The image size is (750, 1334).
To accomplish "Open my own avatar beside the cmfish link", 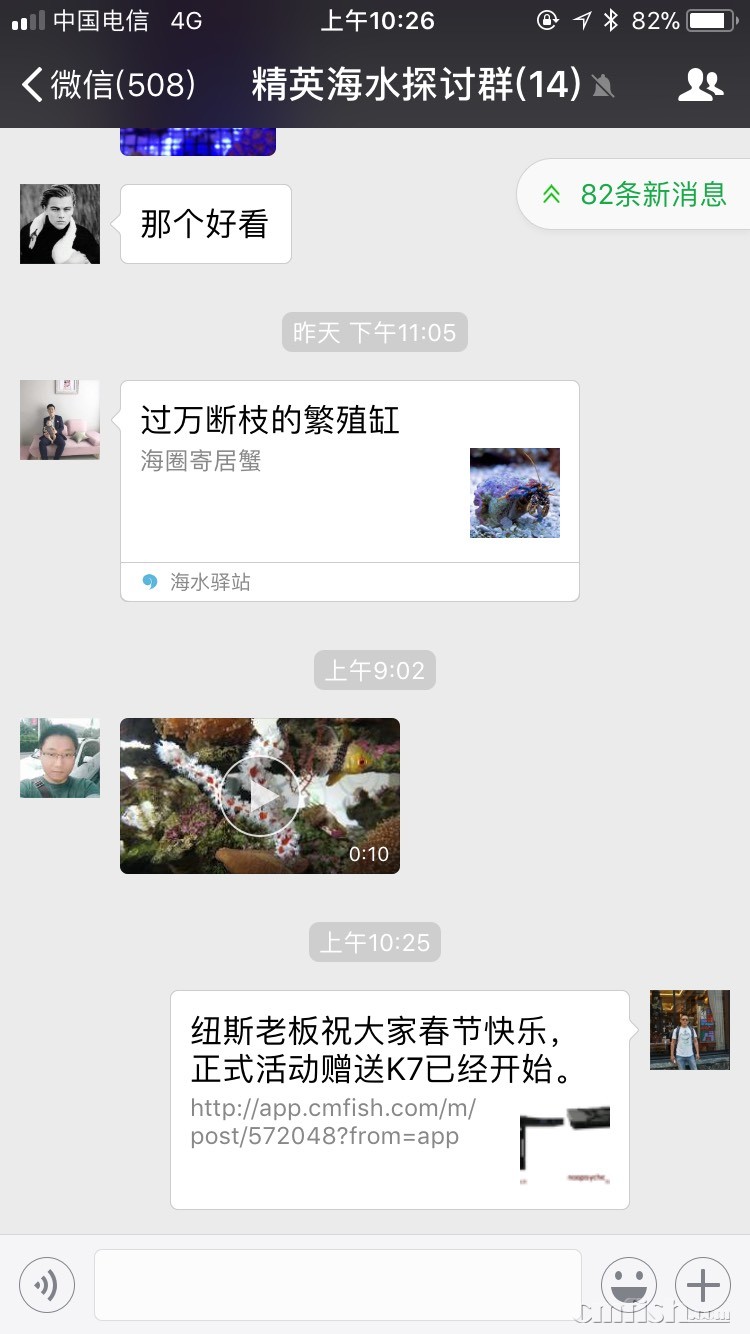I will (690, 1030).
